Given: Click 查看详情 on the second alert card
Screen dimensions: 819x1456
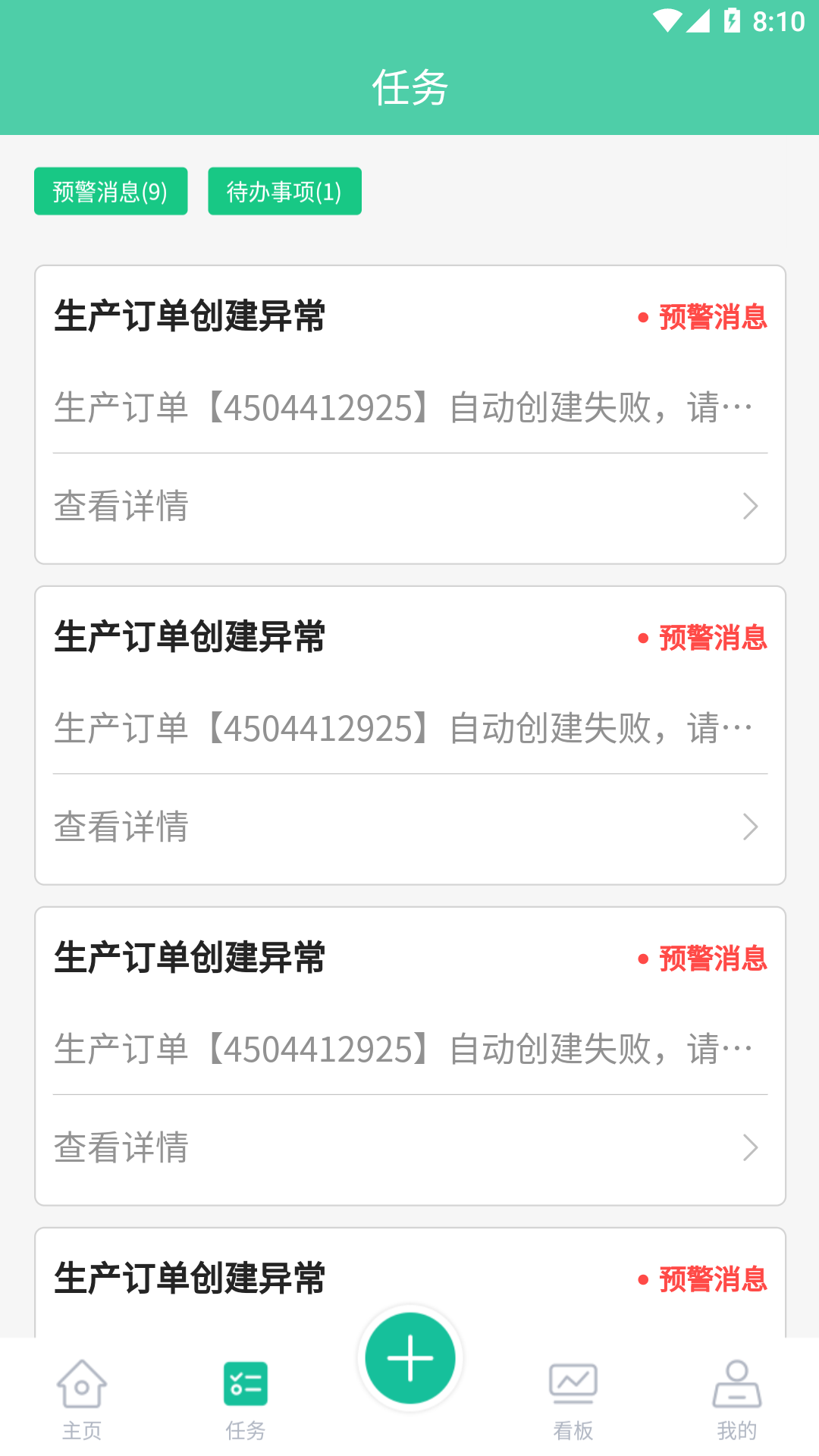Looking at the screenshot, I should [121, 825].
